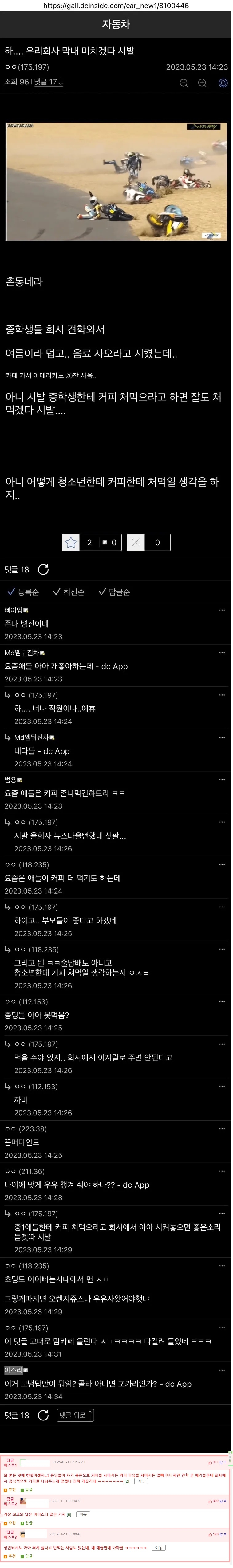
Task: Open the purple notification bell icon
Action: coord(223,83)
